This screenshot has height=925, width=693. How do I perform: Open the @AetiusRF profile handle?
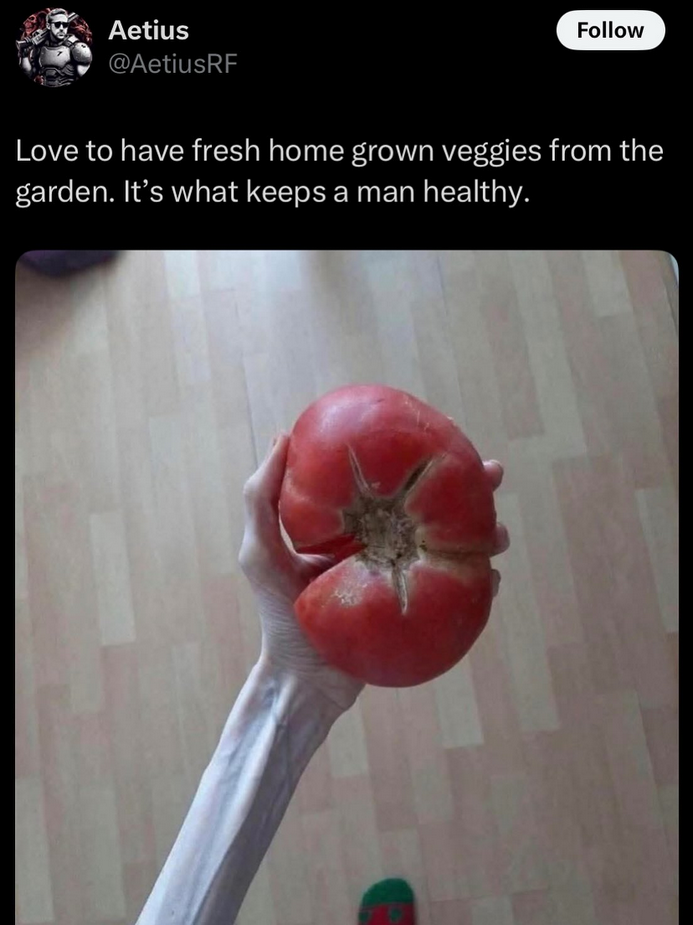point(172,65)
